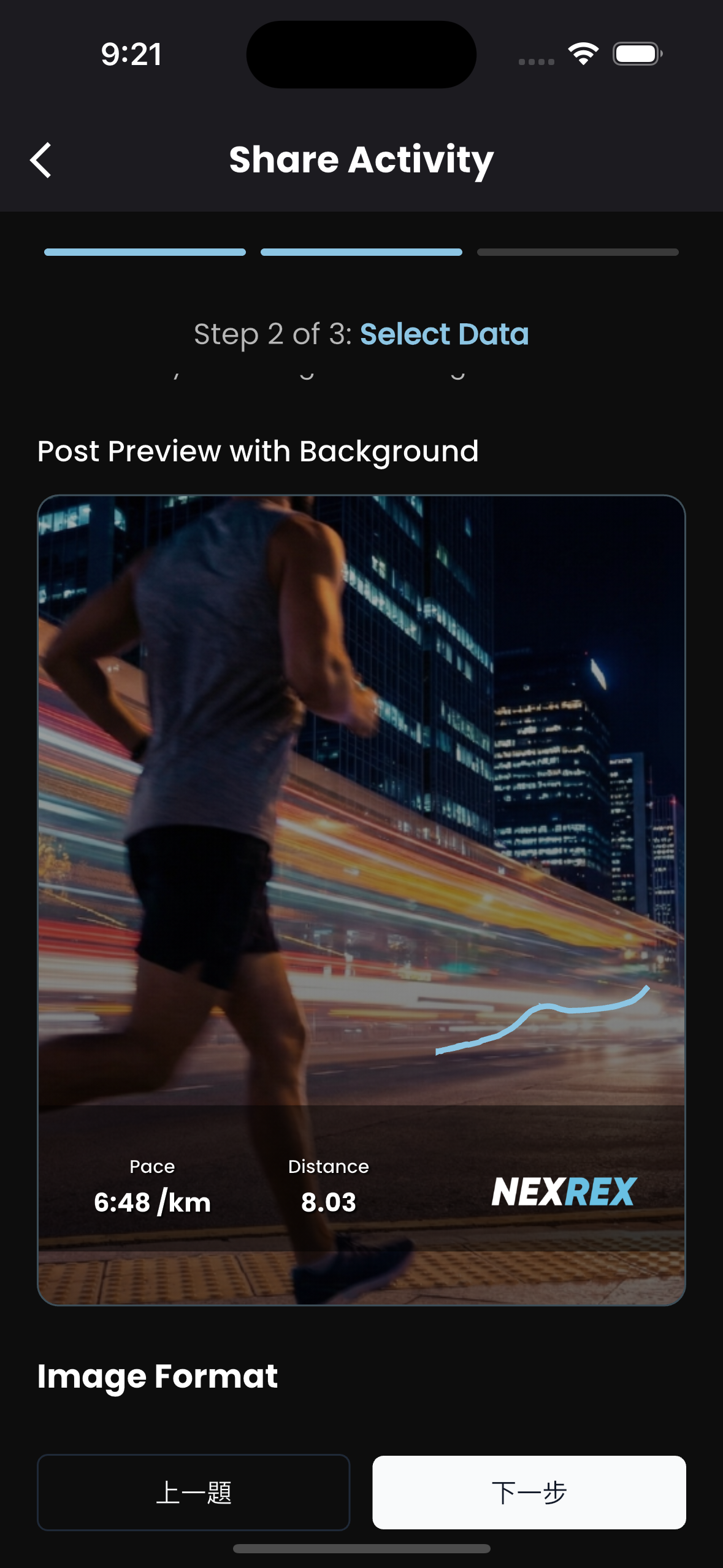
Task: Tap the 上一題 previous button
Action: click(194, 1492)
